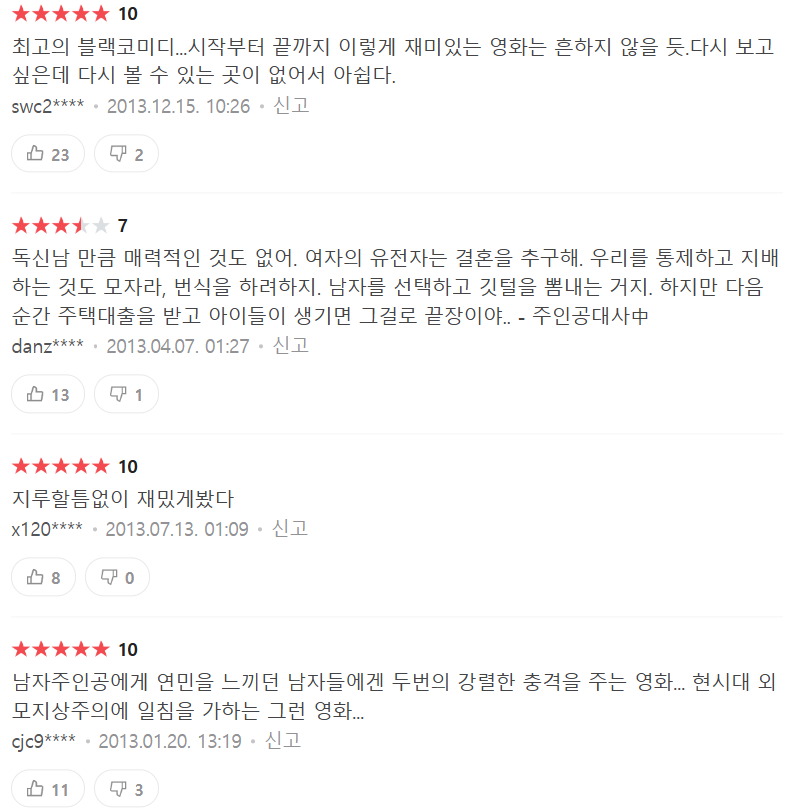
Task: Dislike x120****'s review
Action: [x=117, y=577]
